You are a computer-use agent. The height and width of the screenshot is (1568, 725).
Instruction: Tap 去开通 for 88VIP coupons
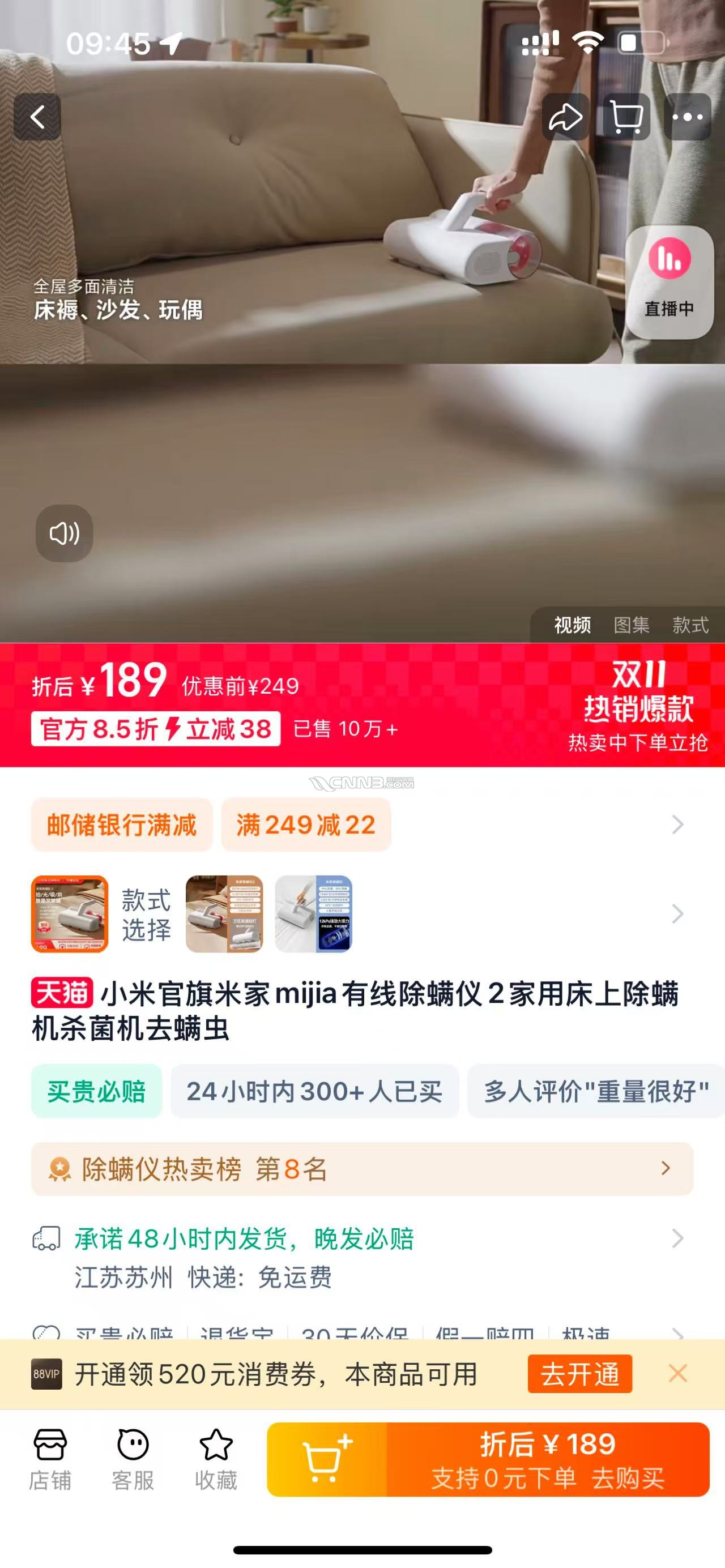point(579,1374)
